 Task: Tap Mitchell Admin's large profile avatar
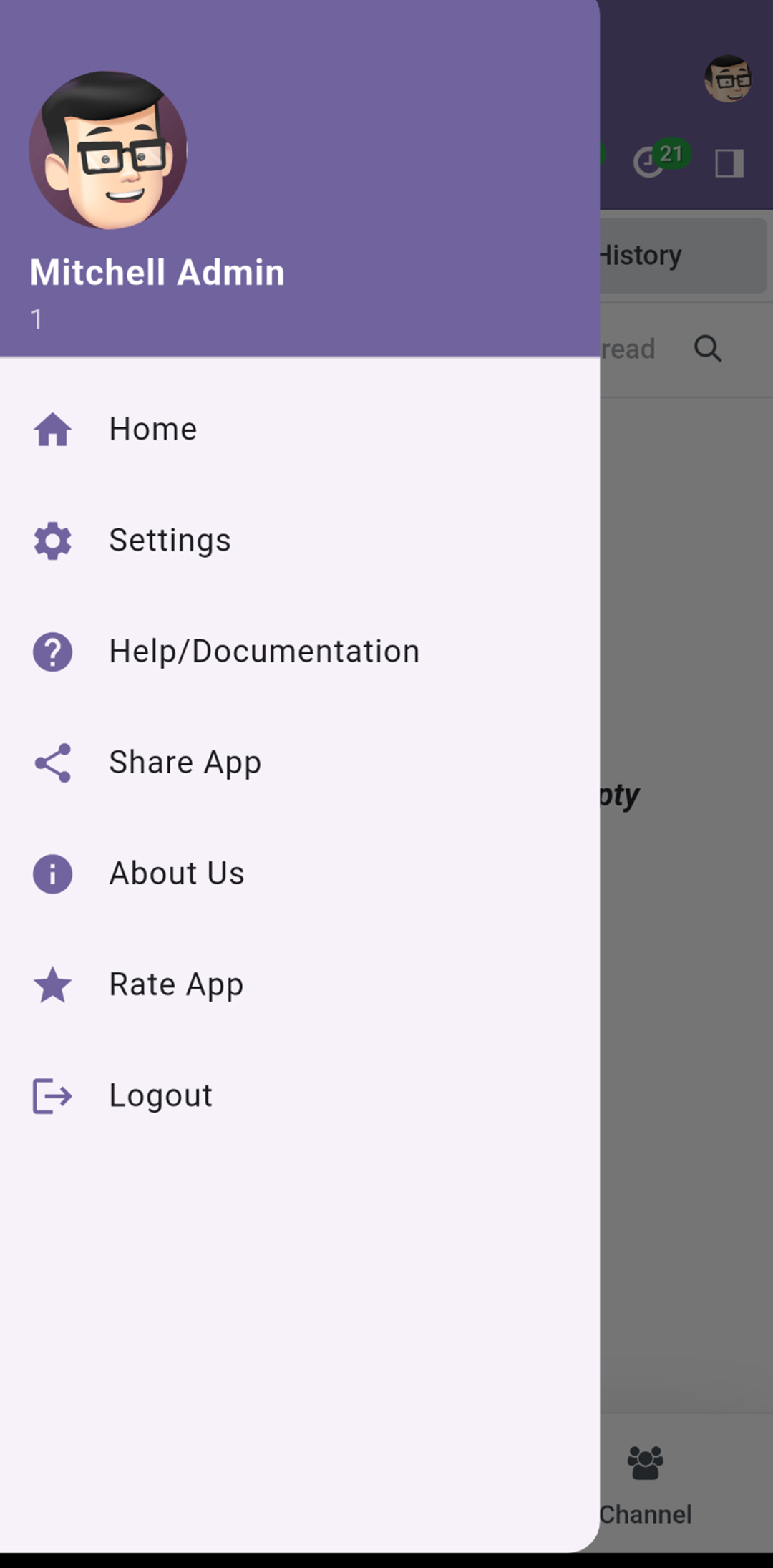point(108,150)
